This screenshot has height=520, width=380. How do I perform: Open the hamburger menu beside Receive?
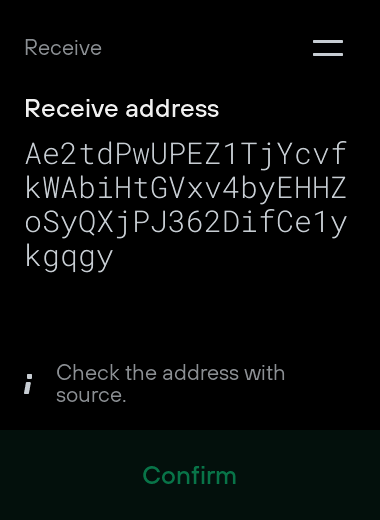click(x=328, y=48)
